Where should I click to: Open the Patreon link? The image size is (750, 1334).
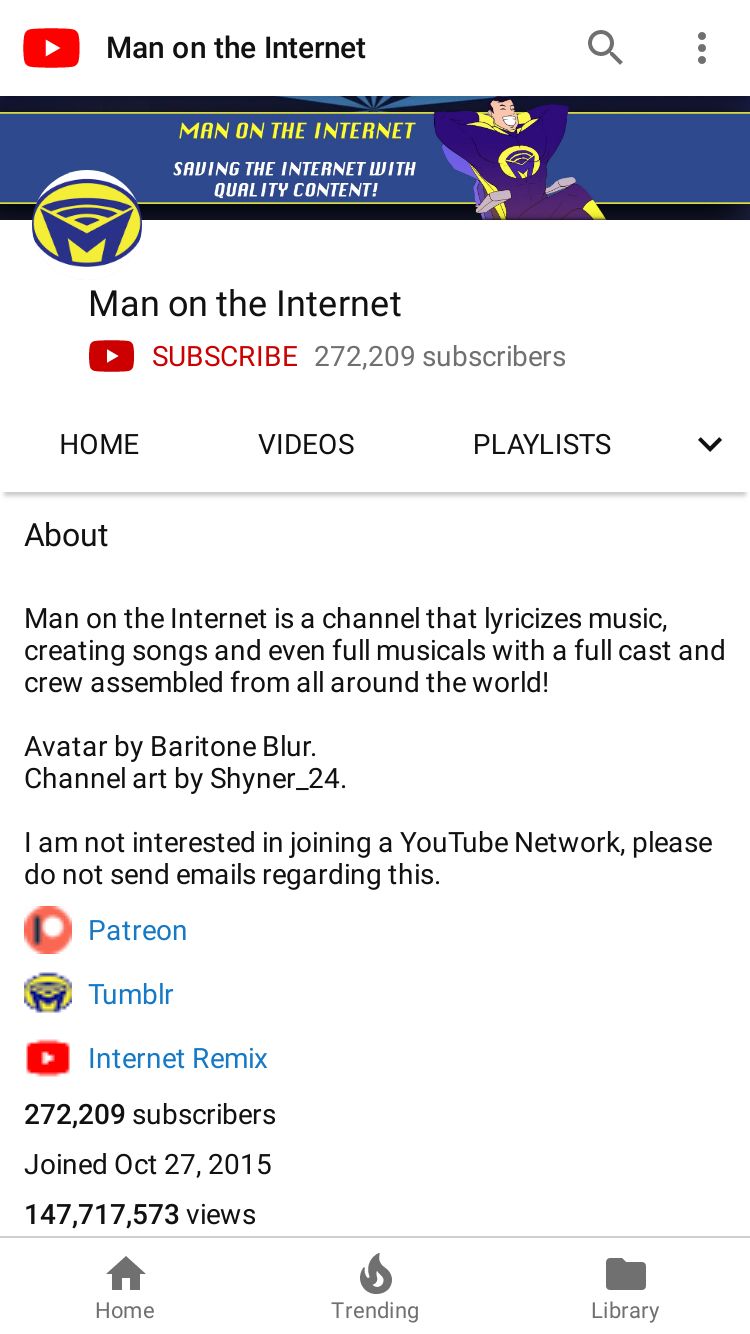(x=137, y=931)
